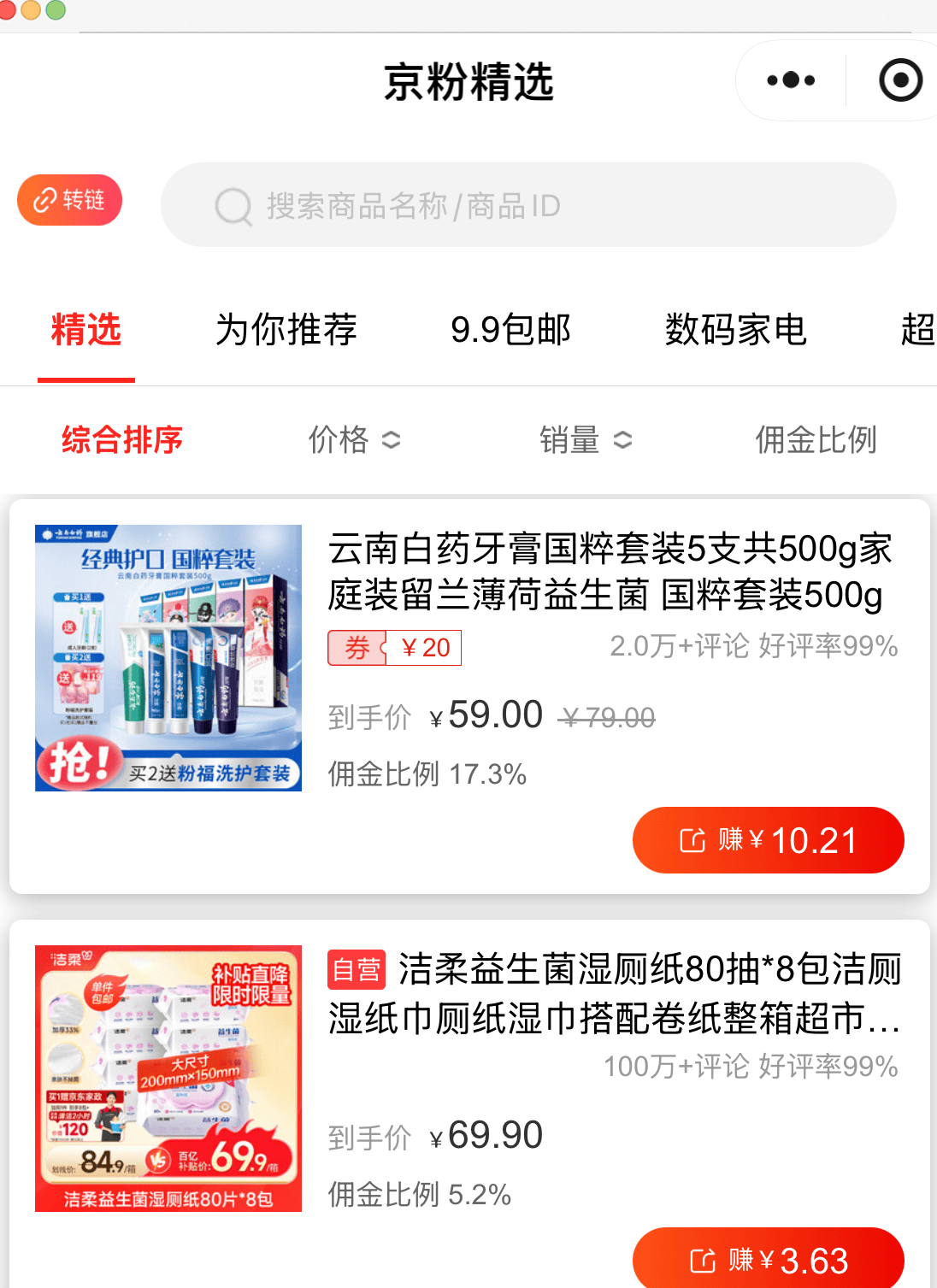Close the mini program via circle icon
The width and height of the screenshot is (937, 1288).
[x=899, y=80]
